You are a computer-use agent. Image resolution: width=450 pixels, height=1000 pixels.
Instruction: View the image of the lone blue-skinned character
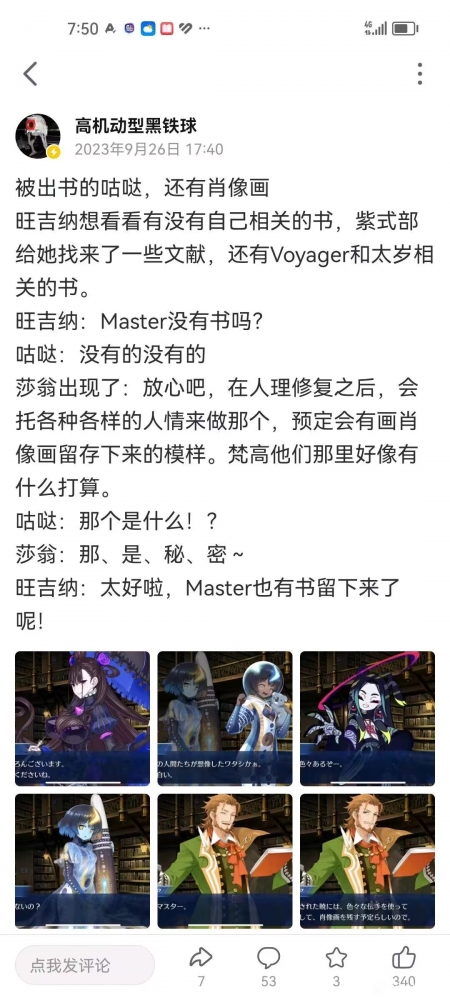(82, 861)
